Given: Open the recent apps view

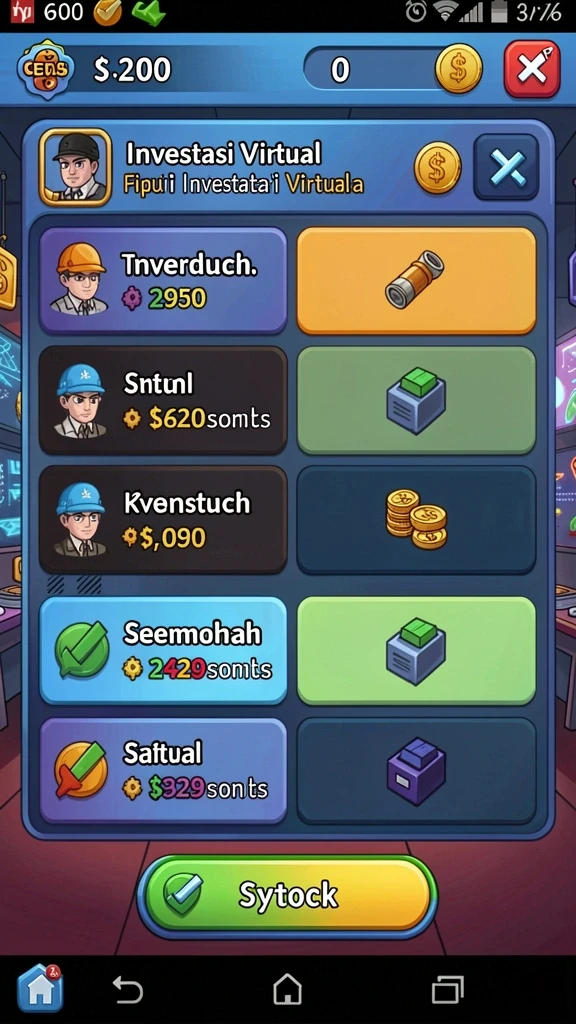Looking at the screenshot, I should click(x=448, y=989).
